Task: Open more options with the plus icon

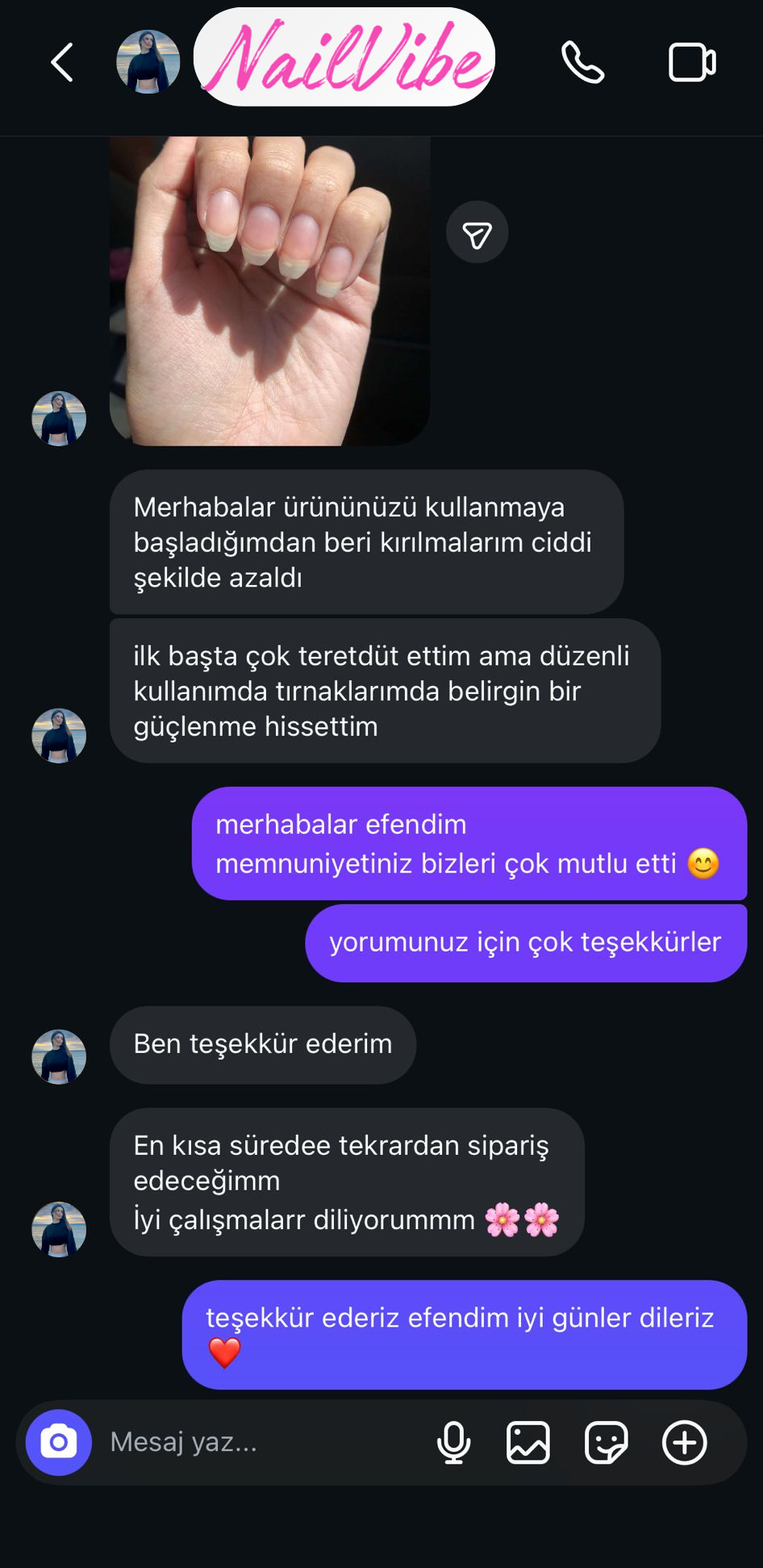Action: [684, 1442]
